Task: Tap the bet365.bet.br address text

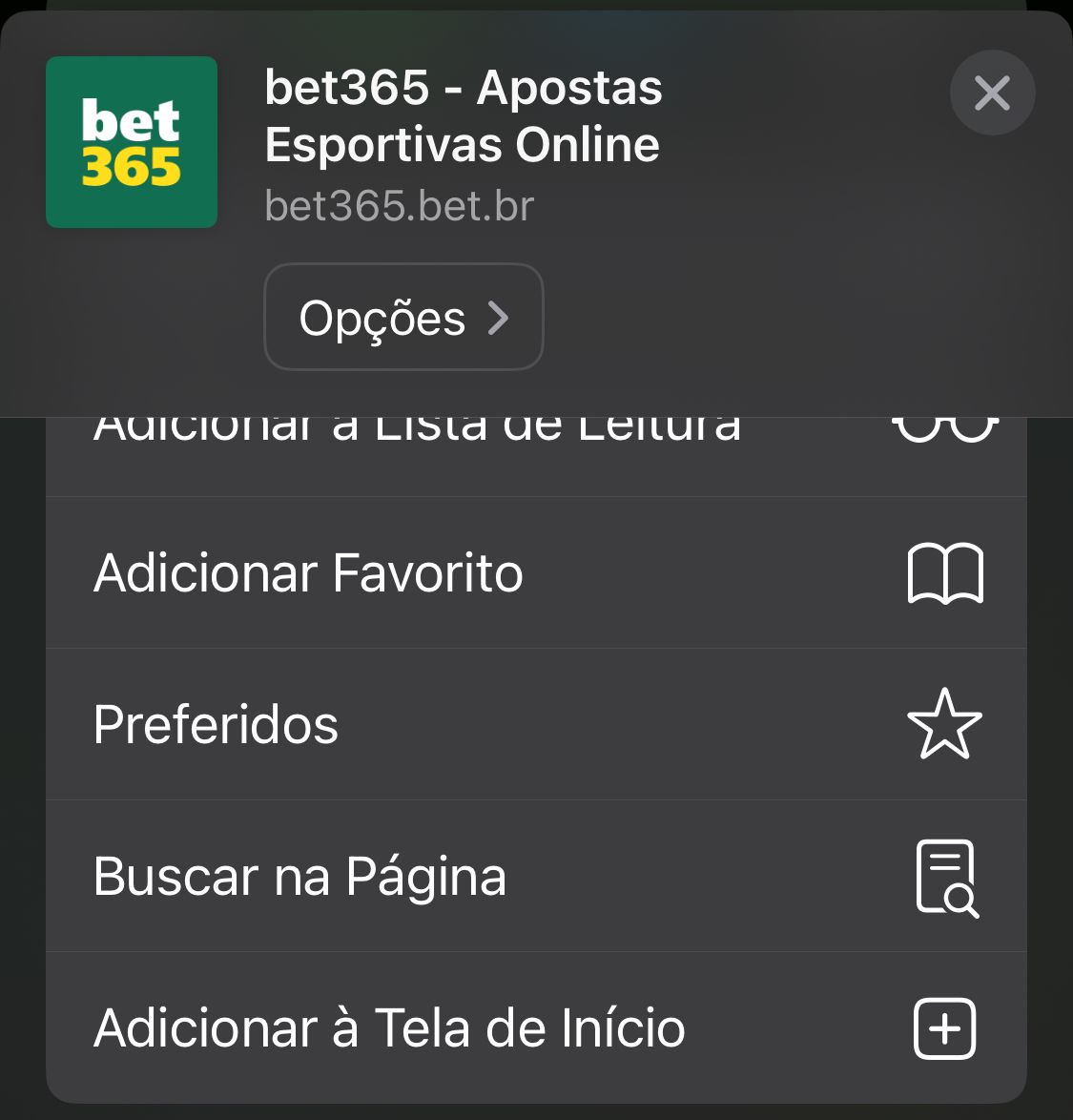Action: pyautogui.click(x=399, y=205)
